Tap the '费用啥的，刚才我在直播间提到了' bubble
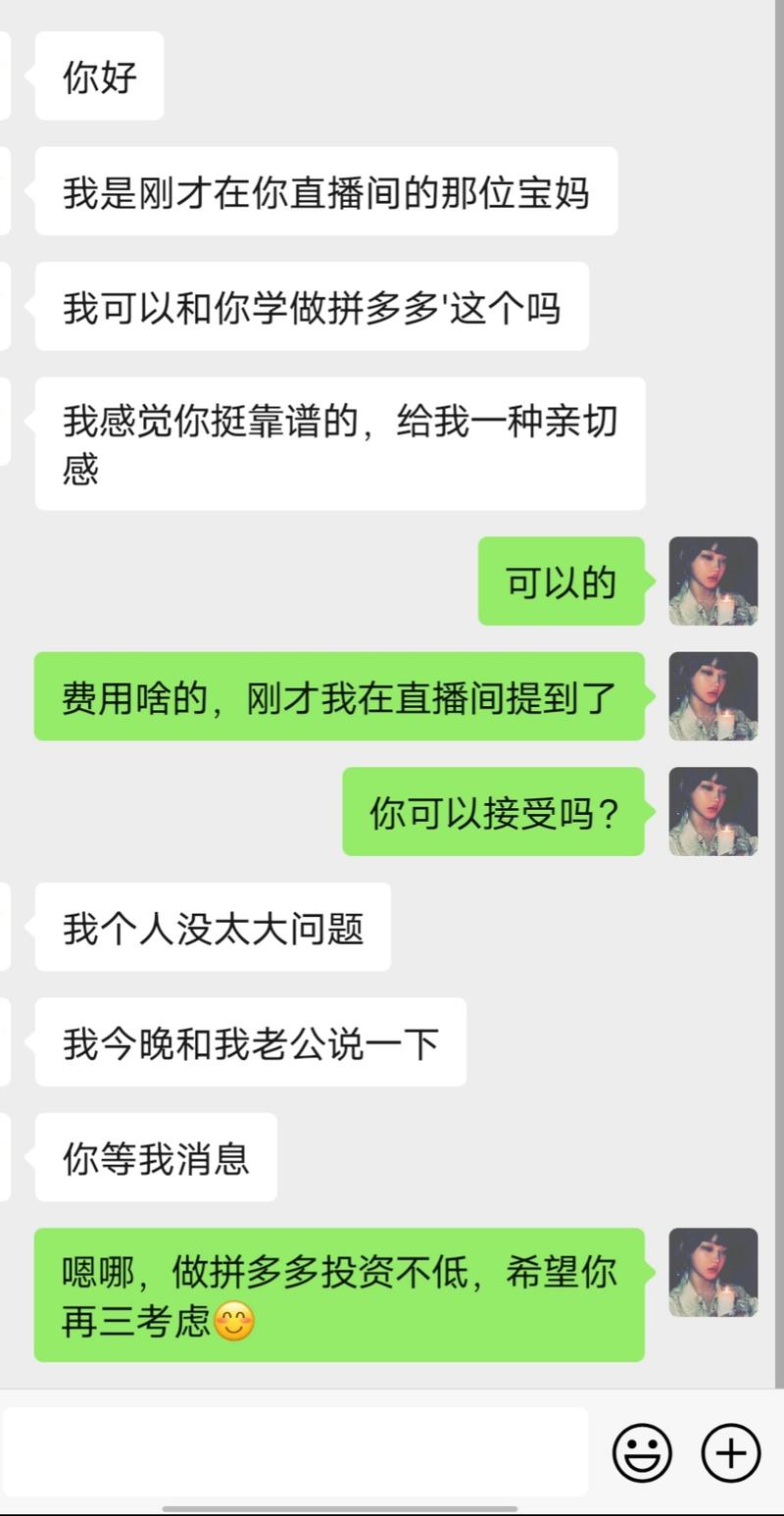Viewport: 784px width, 1516px height. (x=340, y=697)
